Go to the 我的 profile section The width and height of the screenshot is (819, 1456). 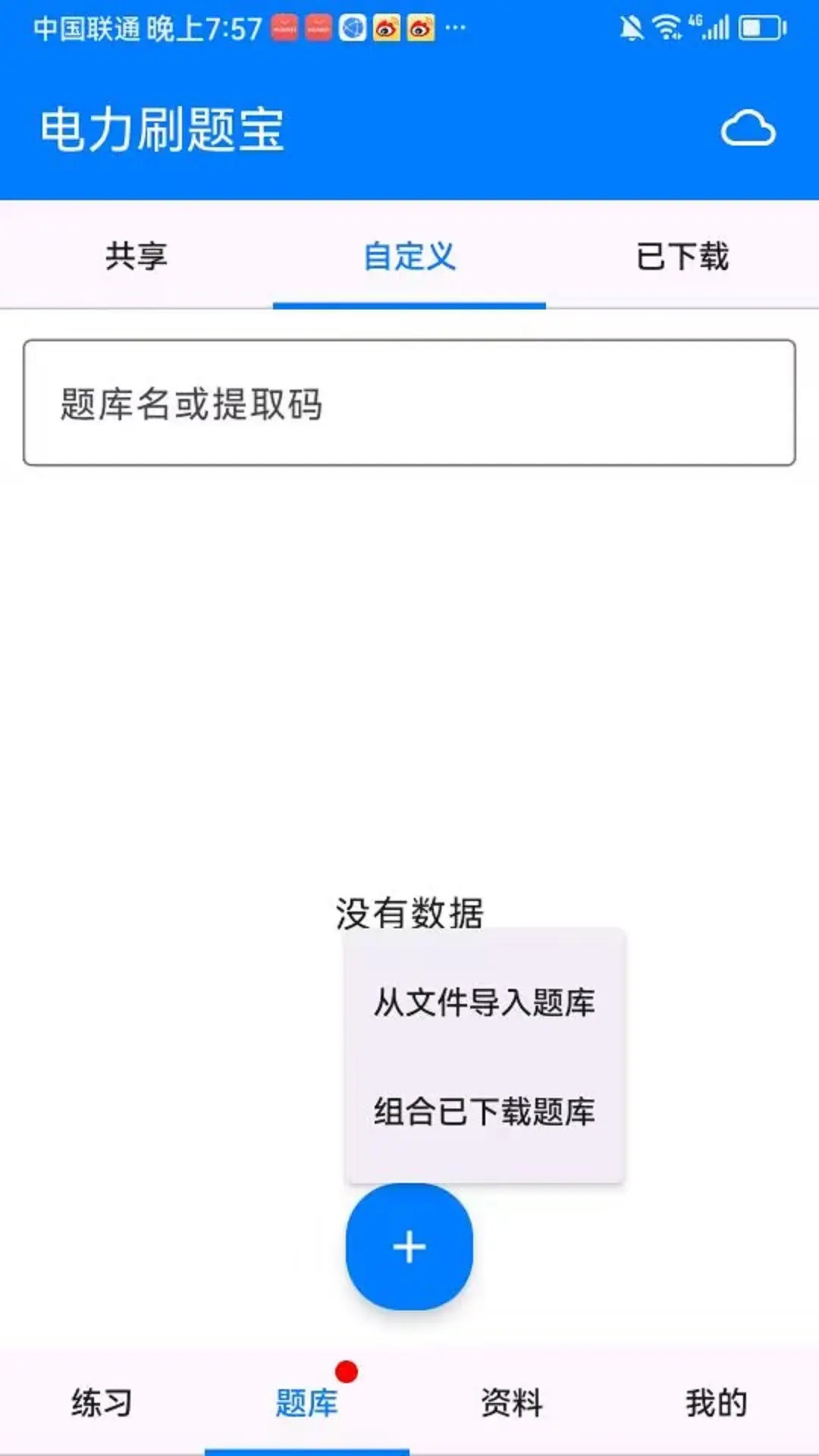tap(716, 1403)
